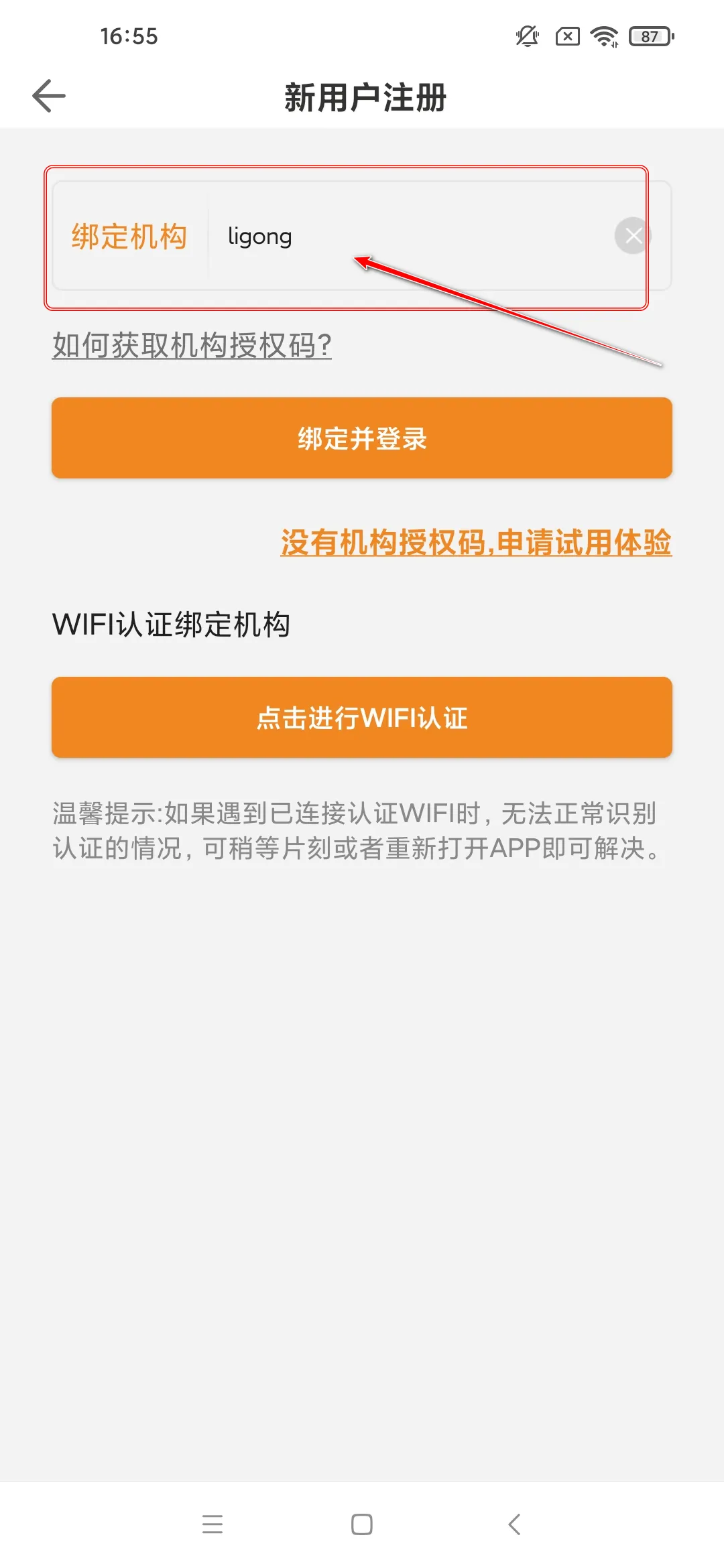Go to the system home screen
The height and width of the screenshot is (1568, 724).
point(362,1524)
